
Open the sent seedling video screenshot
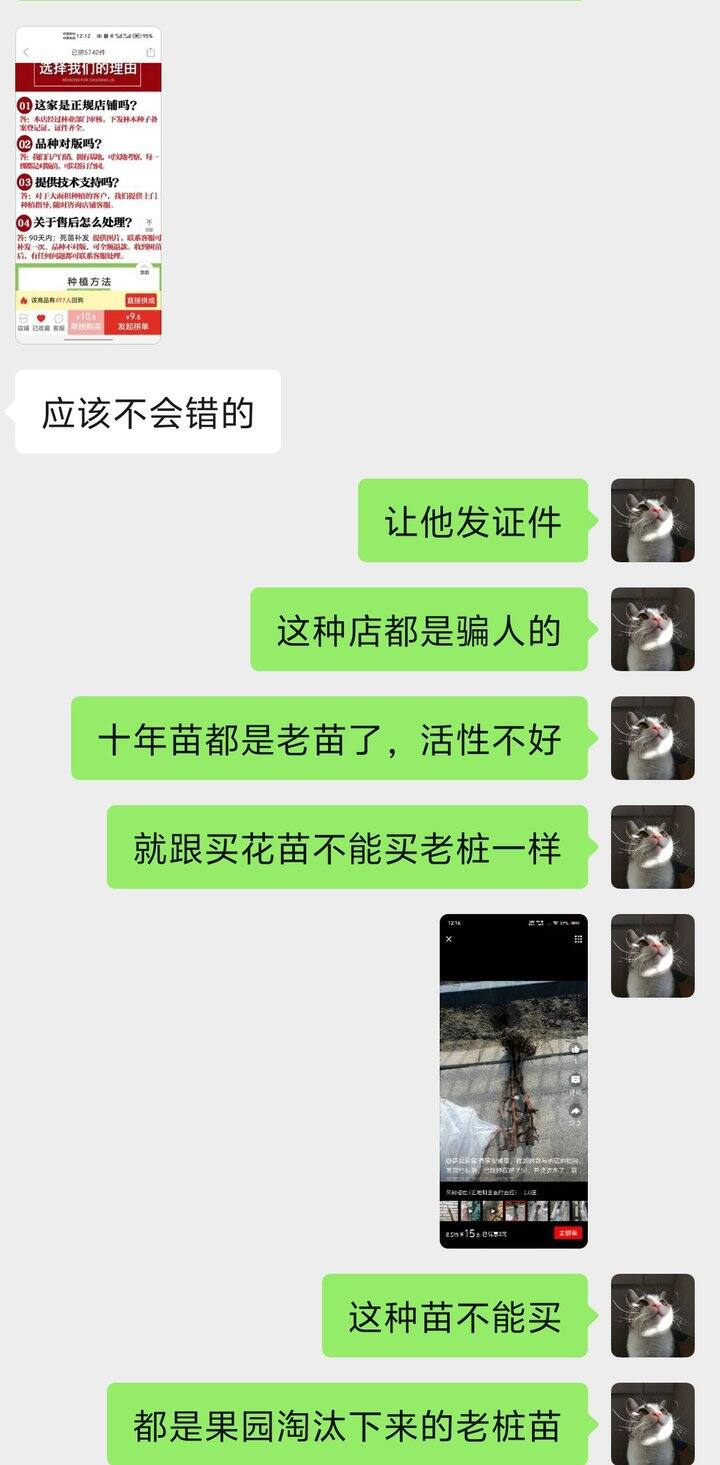tap(514, 1081)
